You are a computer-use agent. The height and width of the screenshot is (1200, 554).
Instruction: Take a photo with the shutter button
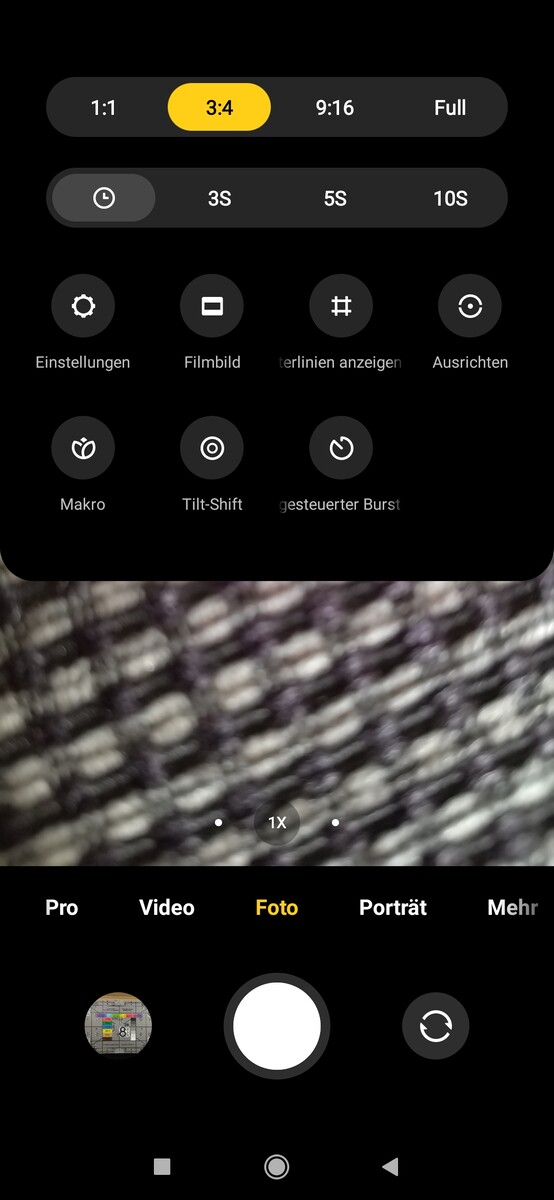[x=277, y=1026]
